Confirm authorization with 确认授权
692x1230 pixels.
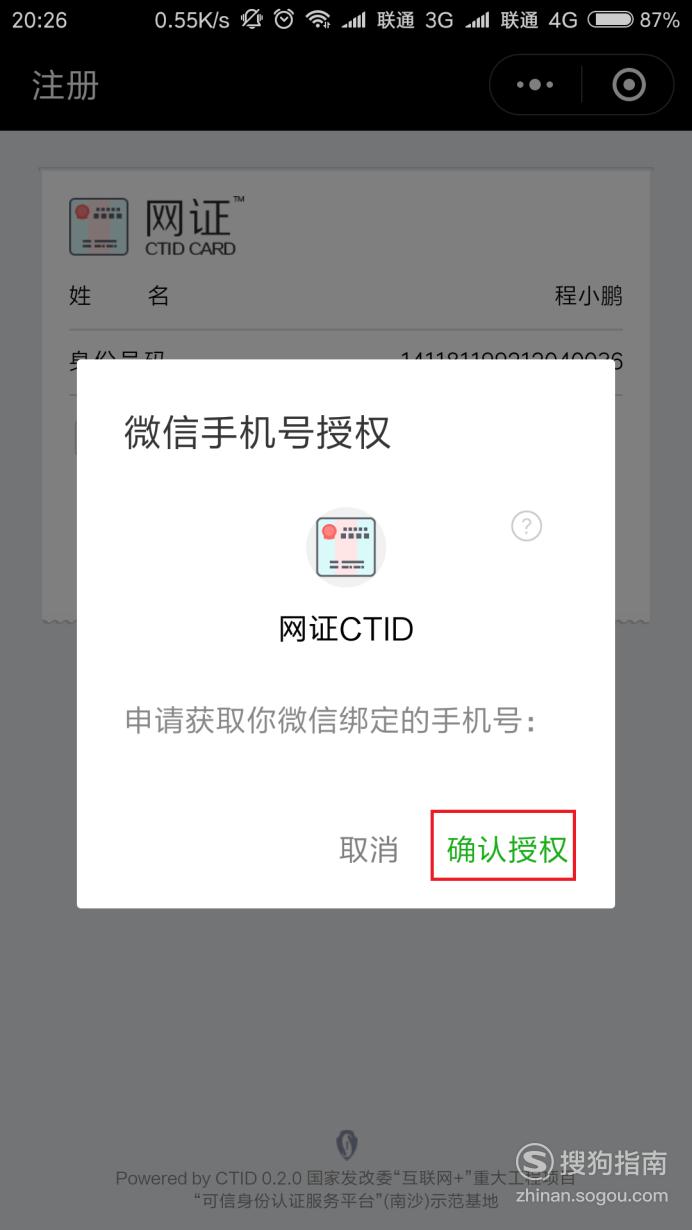coord(505,849)
